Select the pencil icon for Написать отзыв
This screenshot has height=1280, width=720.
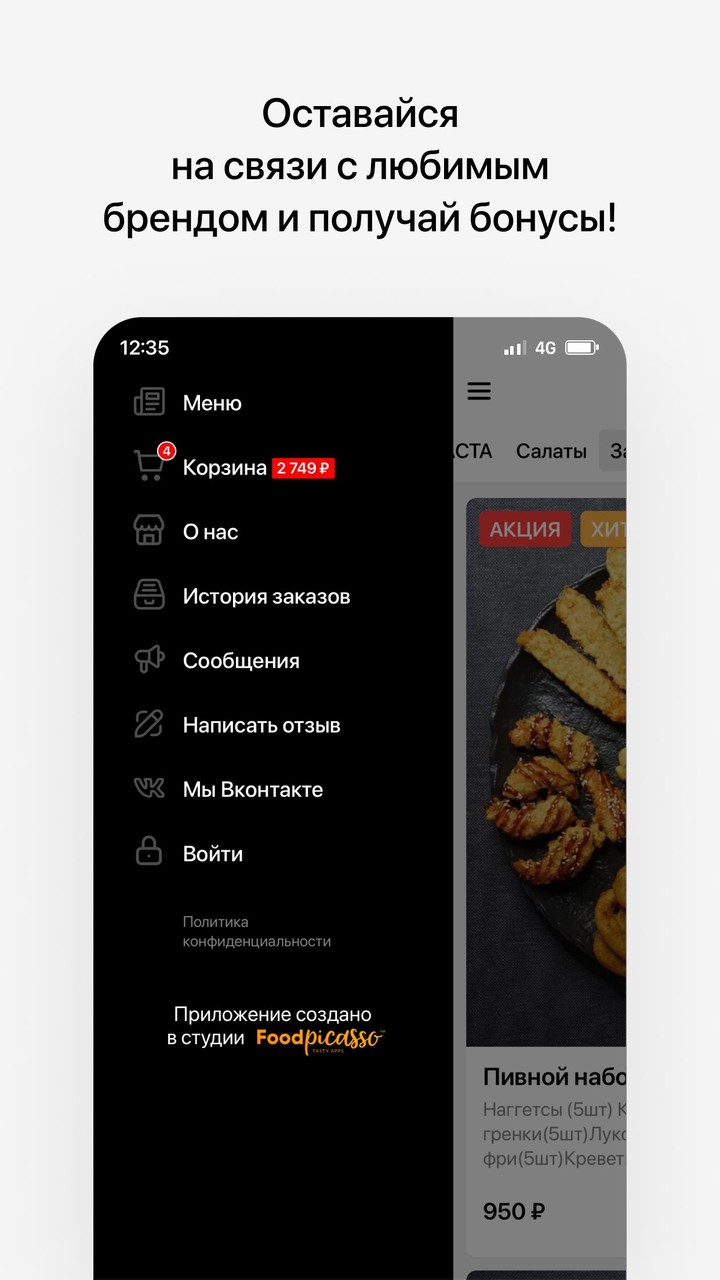[148, 724]
